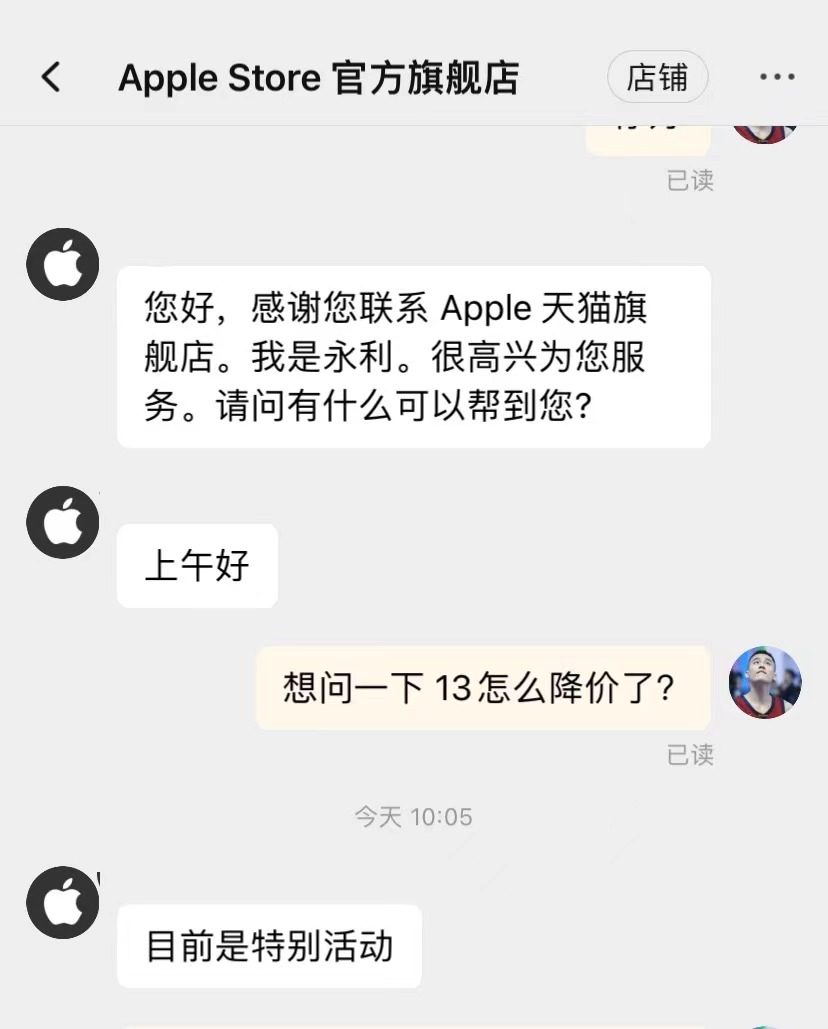
Task: Open my profile avatar beside the 13 question
Action: click(765, 682)
